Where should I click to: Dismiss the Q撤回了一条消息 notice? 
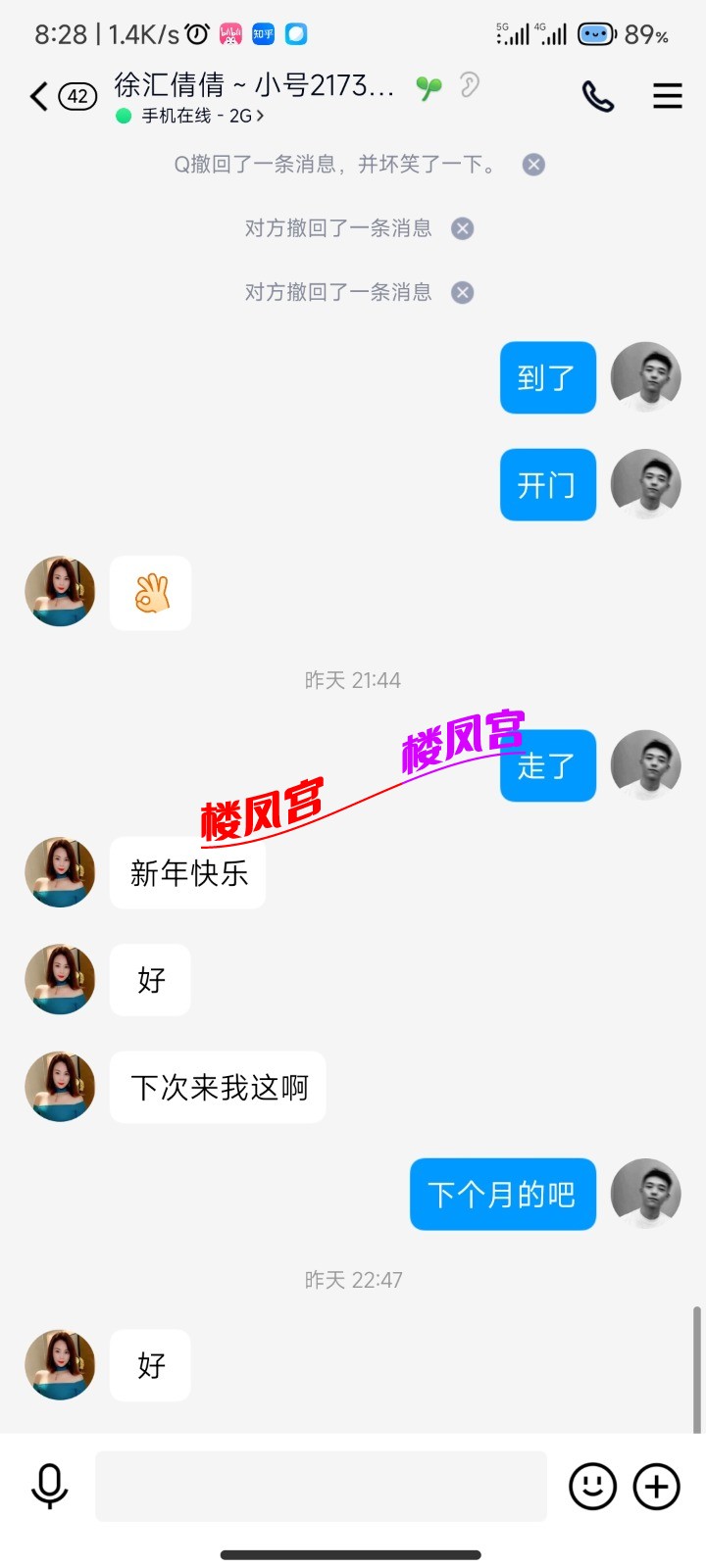pyautogui.click(x=533, y=165)
